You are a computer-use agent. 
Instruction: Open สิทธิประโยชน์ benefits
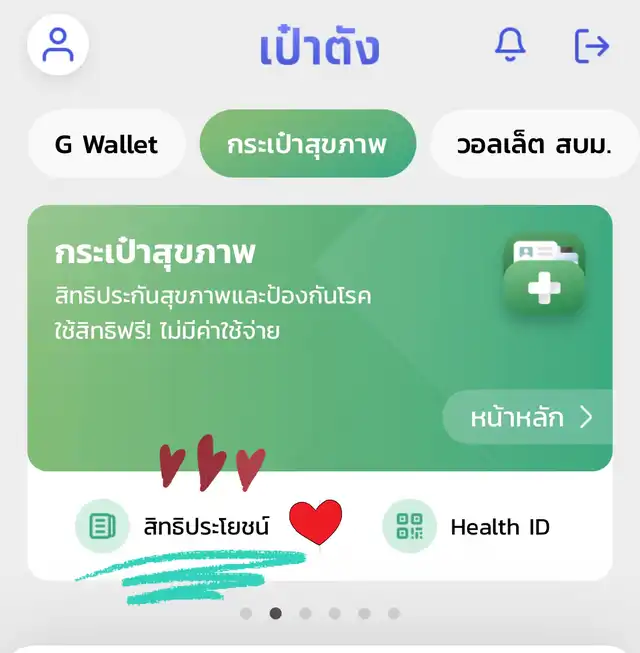point(175,526)
